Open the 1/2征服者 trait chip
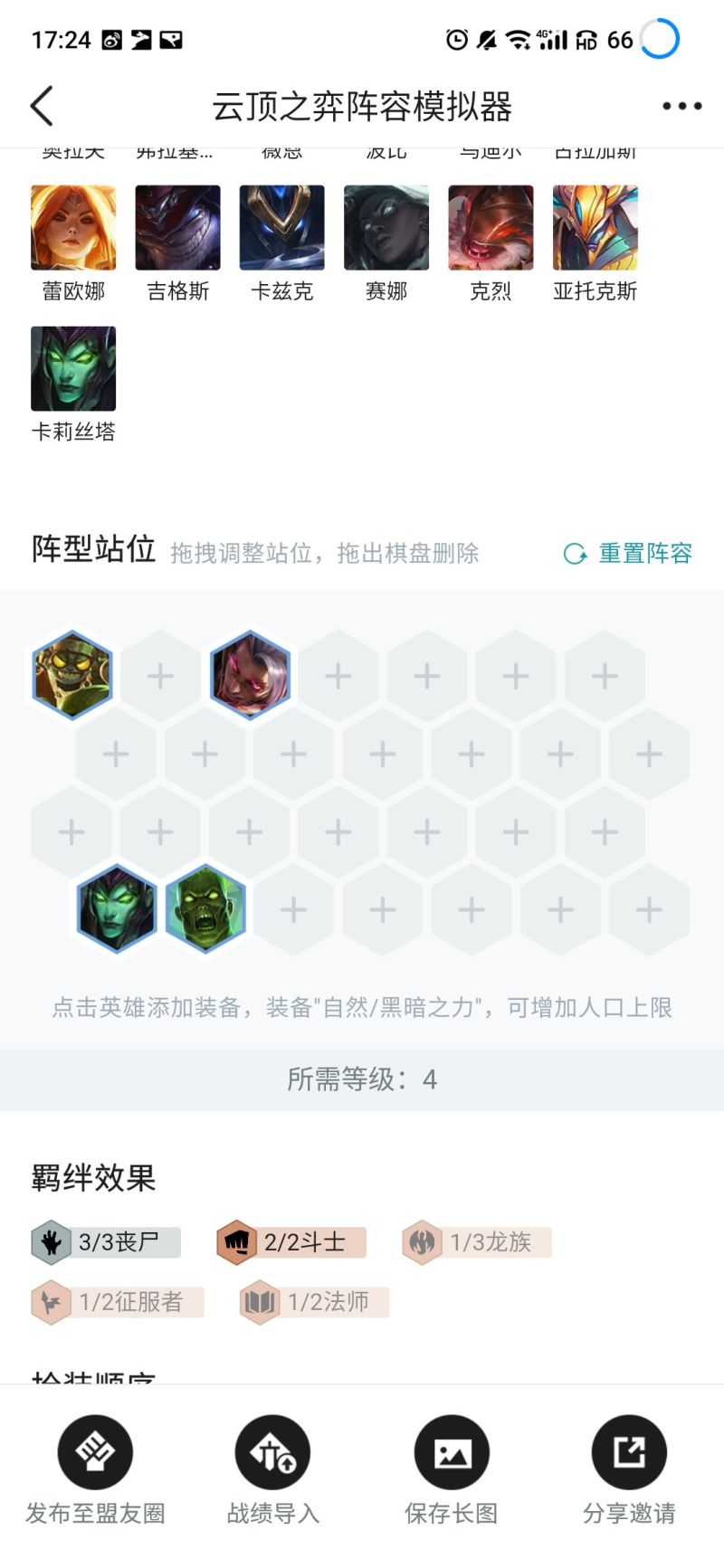The image size is (724, 1568). 118,1302
